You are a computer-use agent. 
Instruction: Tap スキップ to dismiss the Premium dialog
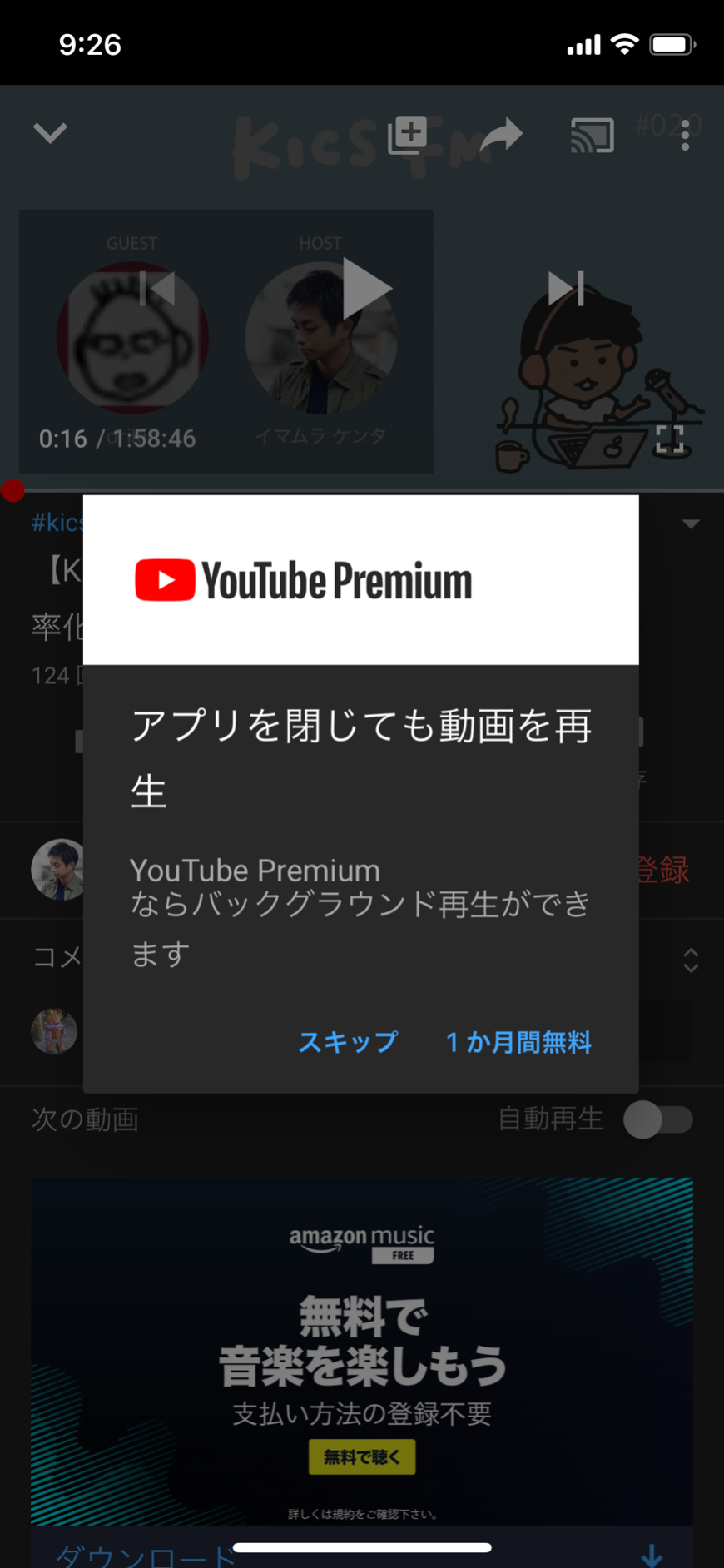(348, 1041)
